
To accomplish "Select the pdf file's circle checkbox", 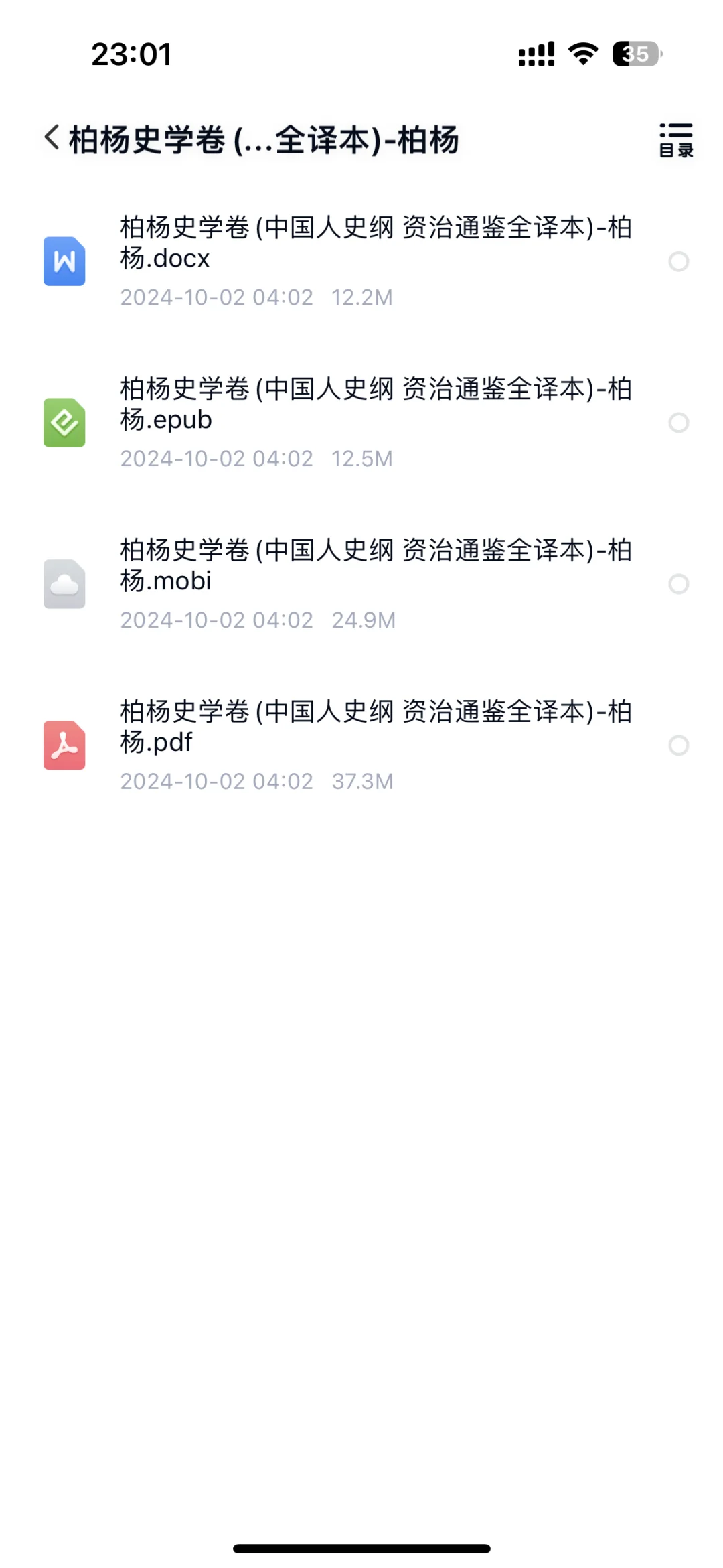I will [x=679, y=745].
